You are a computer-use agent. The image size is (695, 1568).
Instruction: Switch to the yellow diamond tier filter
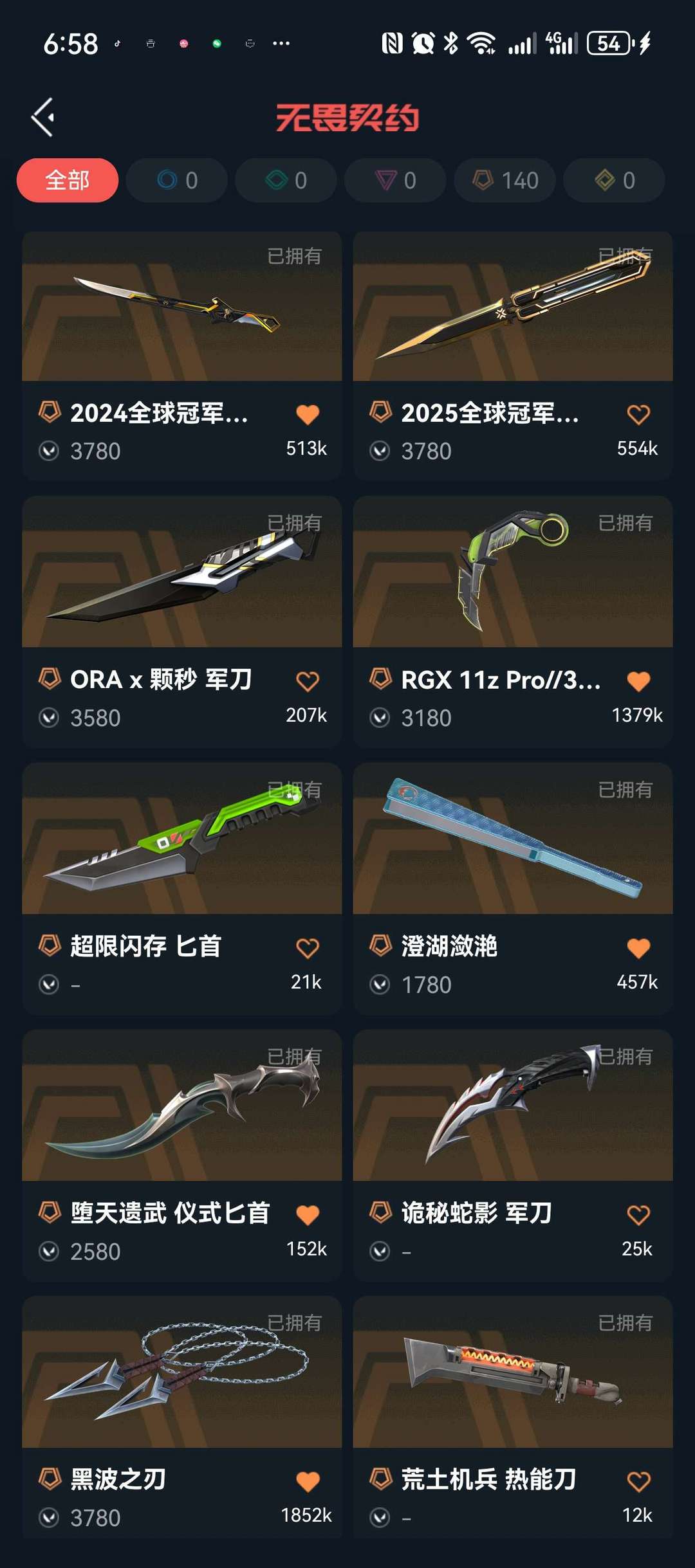tap(615, 180)
